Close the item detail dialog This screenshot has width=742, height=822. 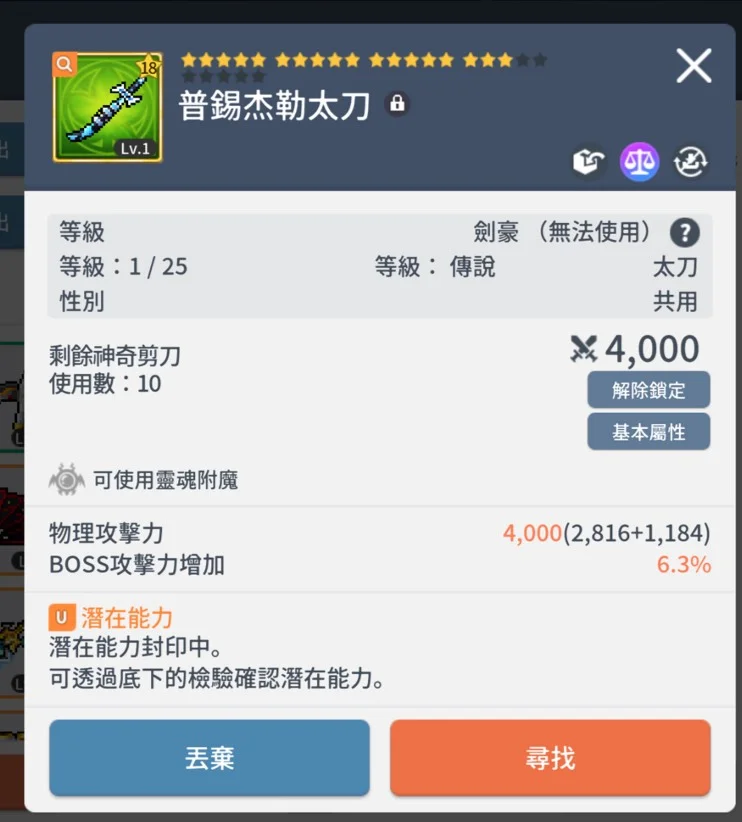(x=693, y=66)
